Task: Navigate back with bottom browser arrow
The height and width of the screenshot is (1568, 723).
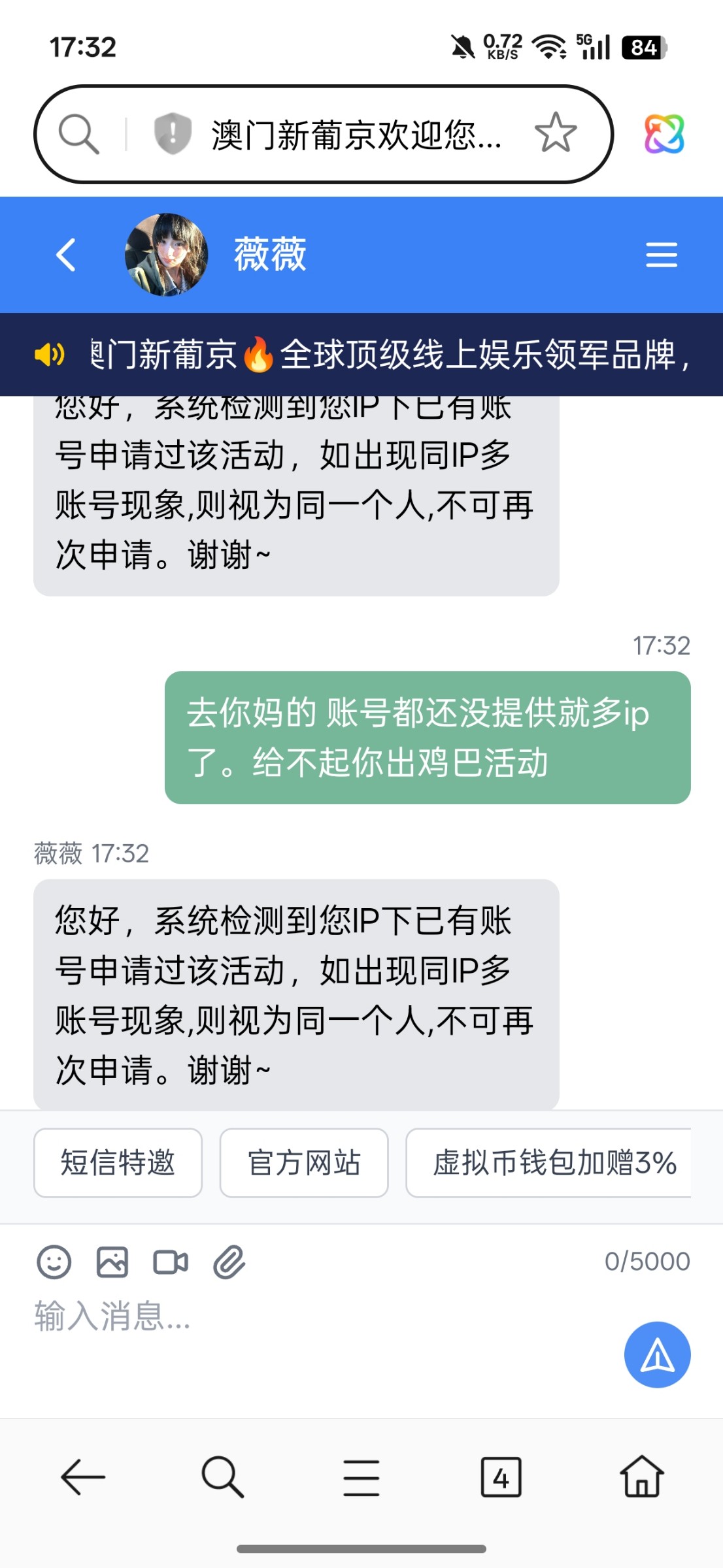Action: point(83,1477)
